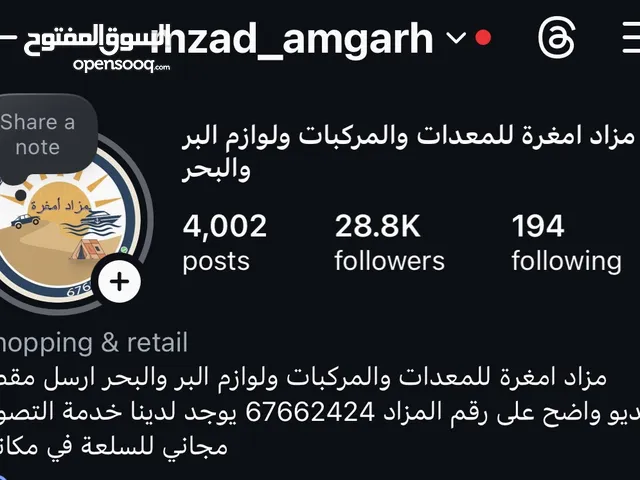Open the hamburger menu
This screenshot has height=480, width=640.
tap(626, 39)
